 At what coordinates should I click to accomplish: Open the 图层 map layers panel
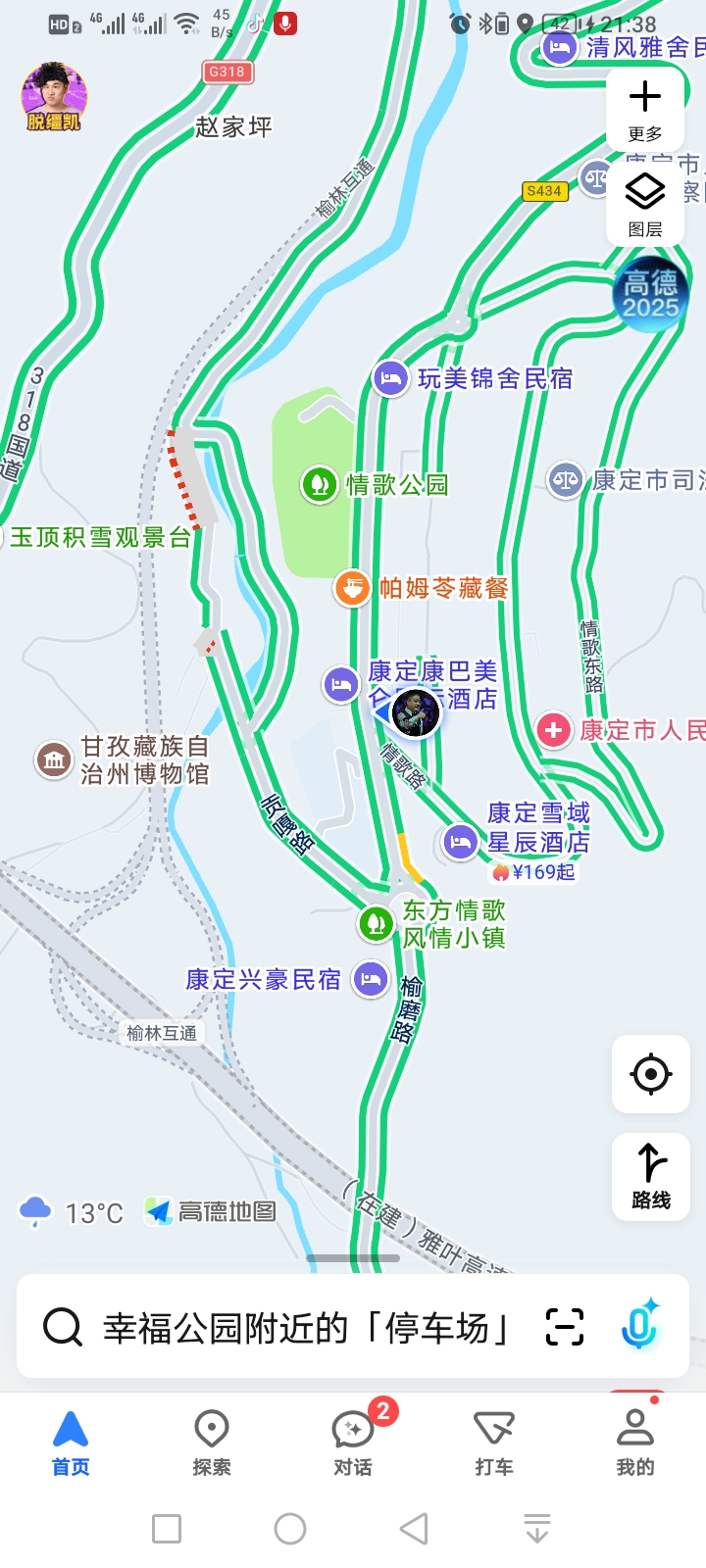tap(644, 203)
